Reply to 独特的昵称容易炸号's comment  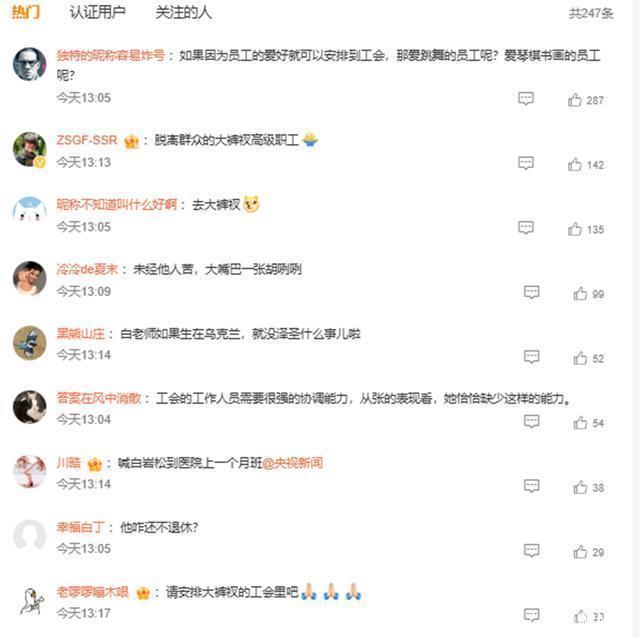click(526, 99)
